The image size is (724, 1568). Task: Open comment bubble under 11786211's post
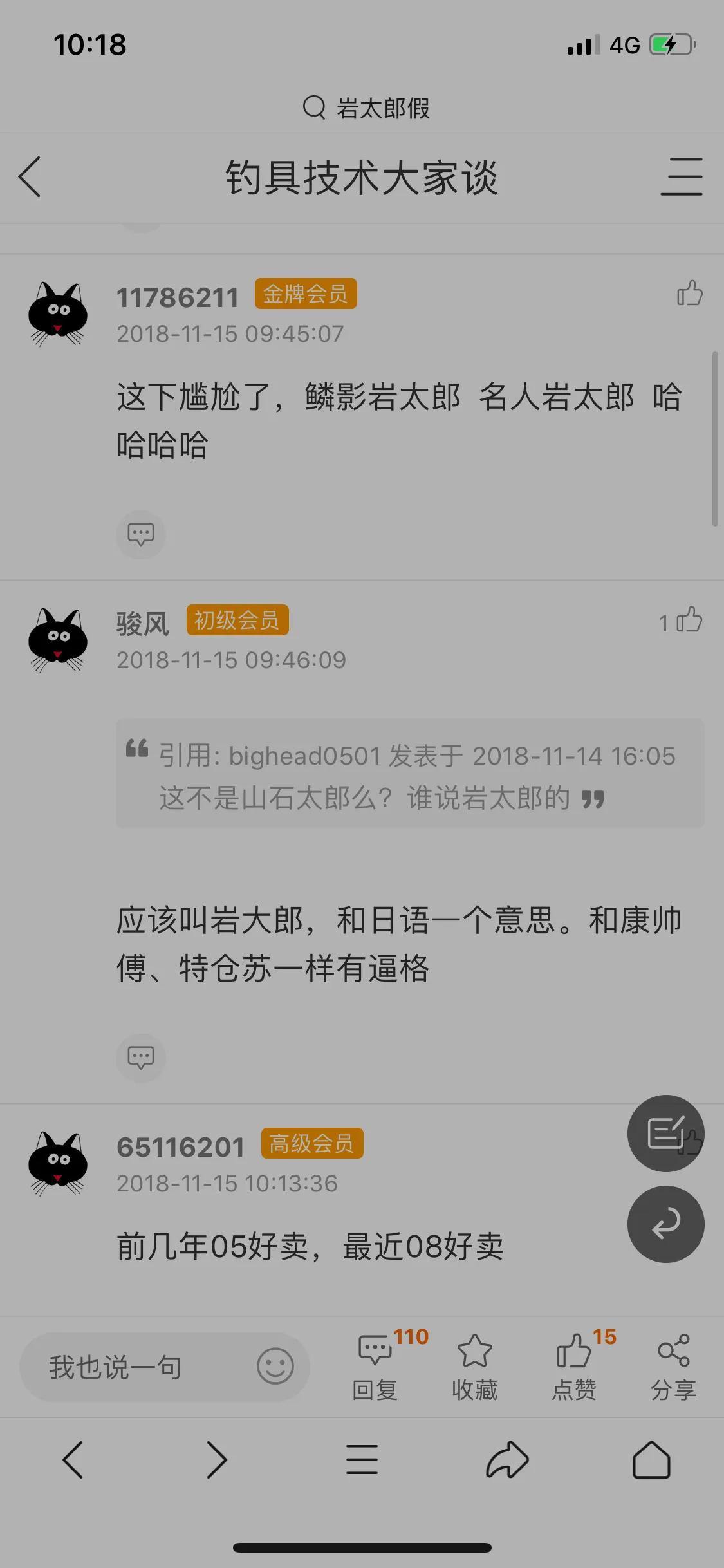[x=141, y=534]
